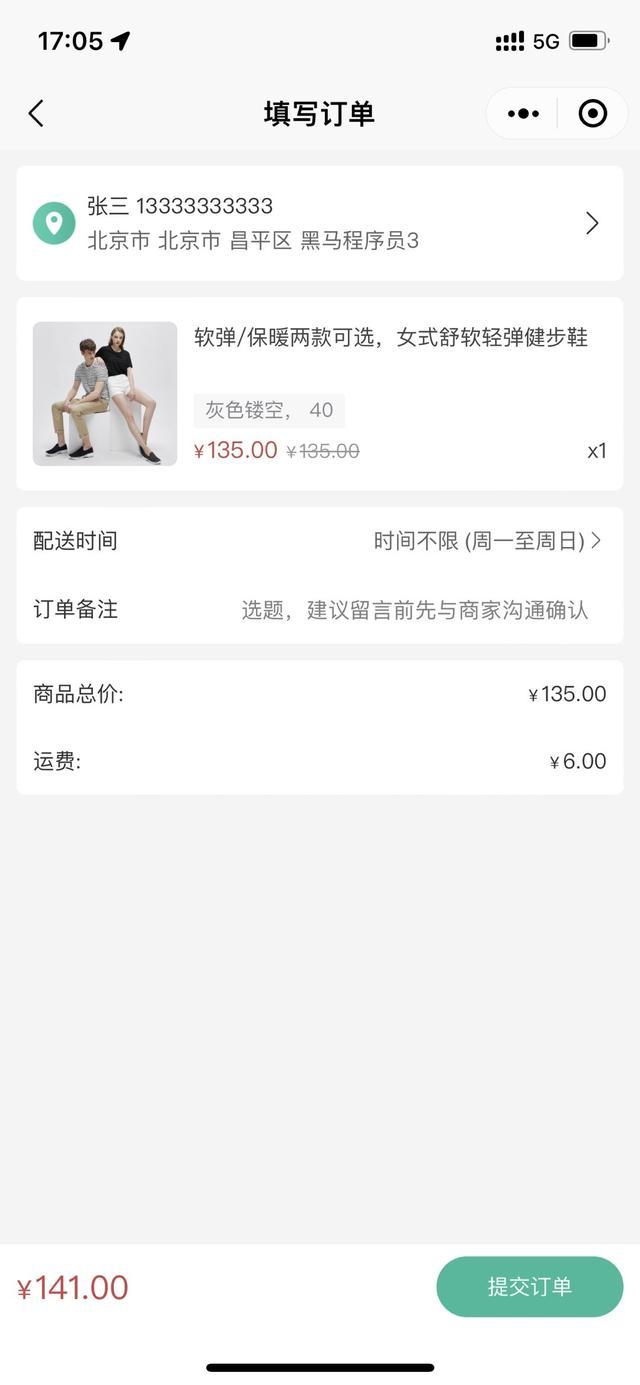Open the mini program three-dot menu

coord(523,114)
